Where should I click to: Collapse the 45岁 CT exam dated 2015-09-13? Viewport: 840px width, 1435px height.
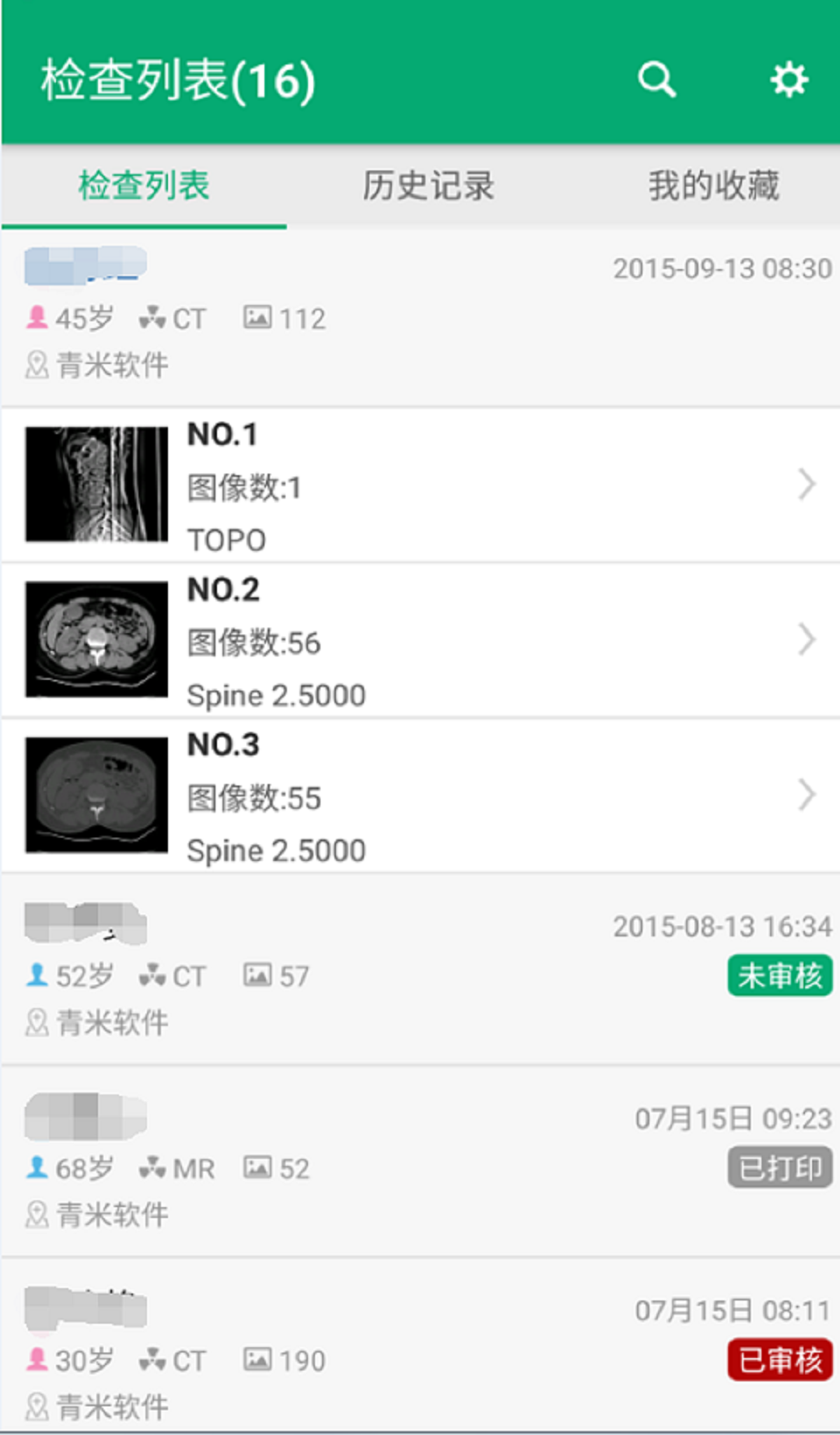[x=420, y=317]
